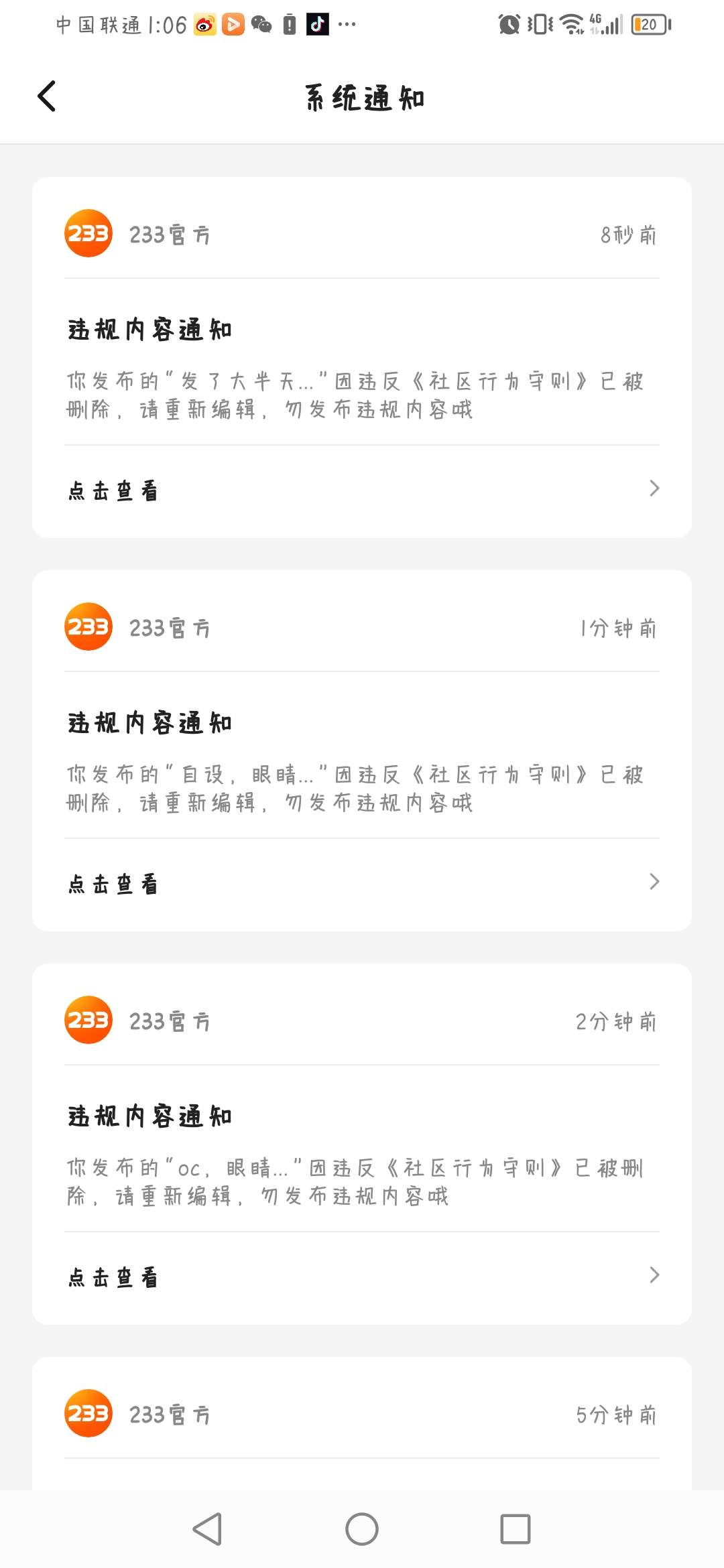Open the 233官方 notification from 5分钟前
Viewport: 724px width, 1568px height.
[x=362, y=1423]
